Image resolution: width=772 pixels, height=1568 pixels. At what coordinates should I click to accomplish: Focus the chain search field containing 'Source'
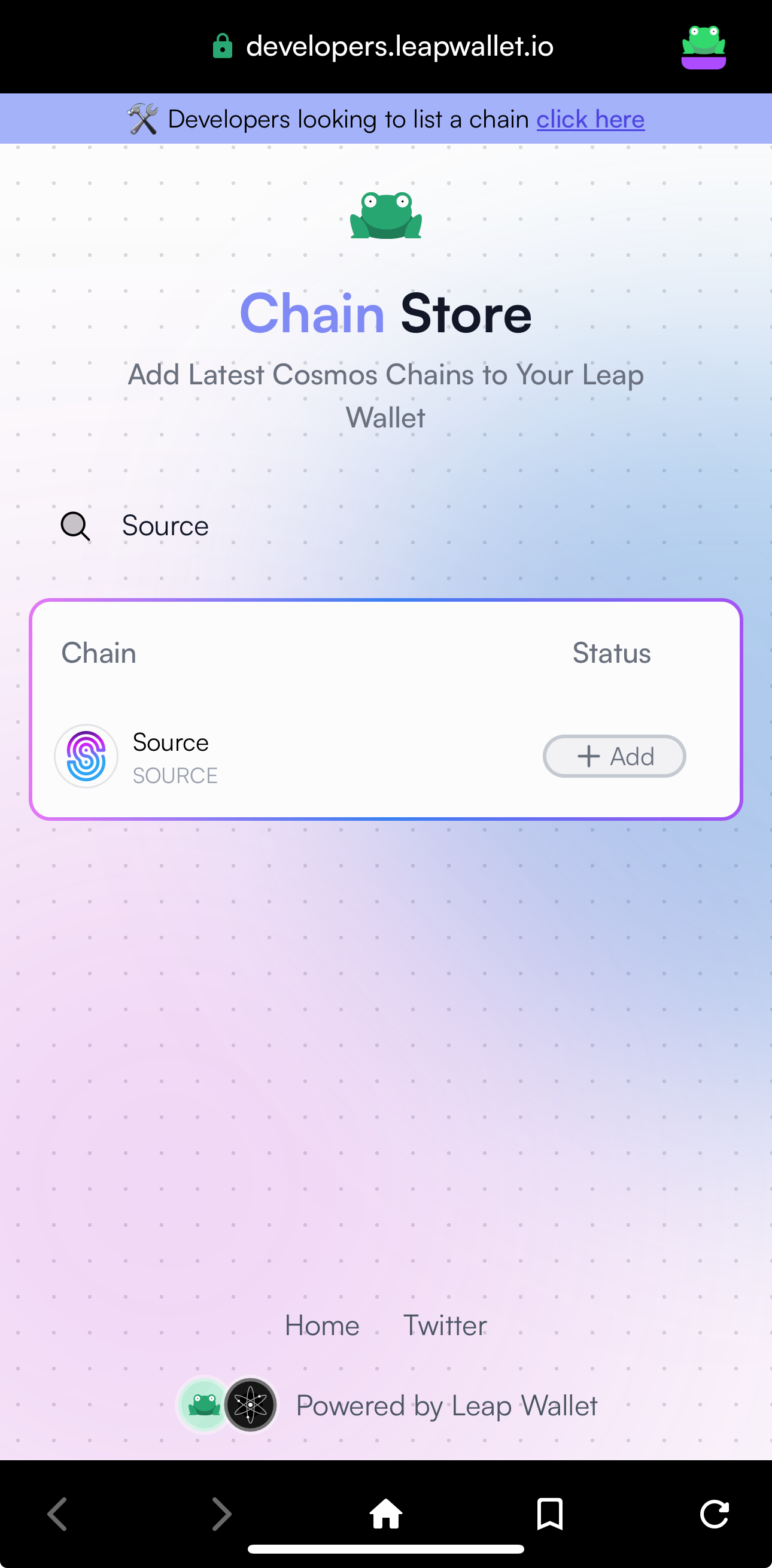click(365, 525)
